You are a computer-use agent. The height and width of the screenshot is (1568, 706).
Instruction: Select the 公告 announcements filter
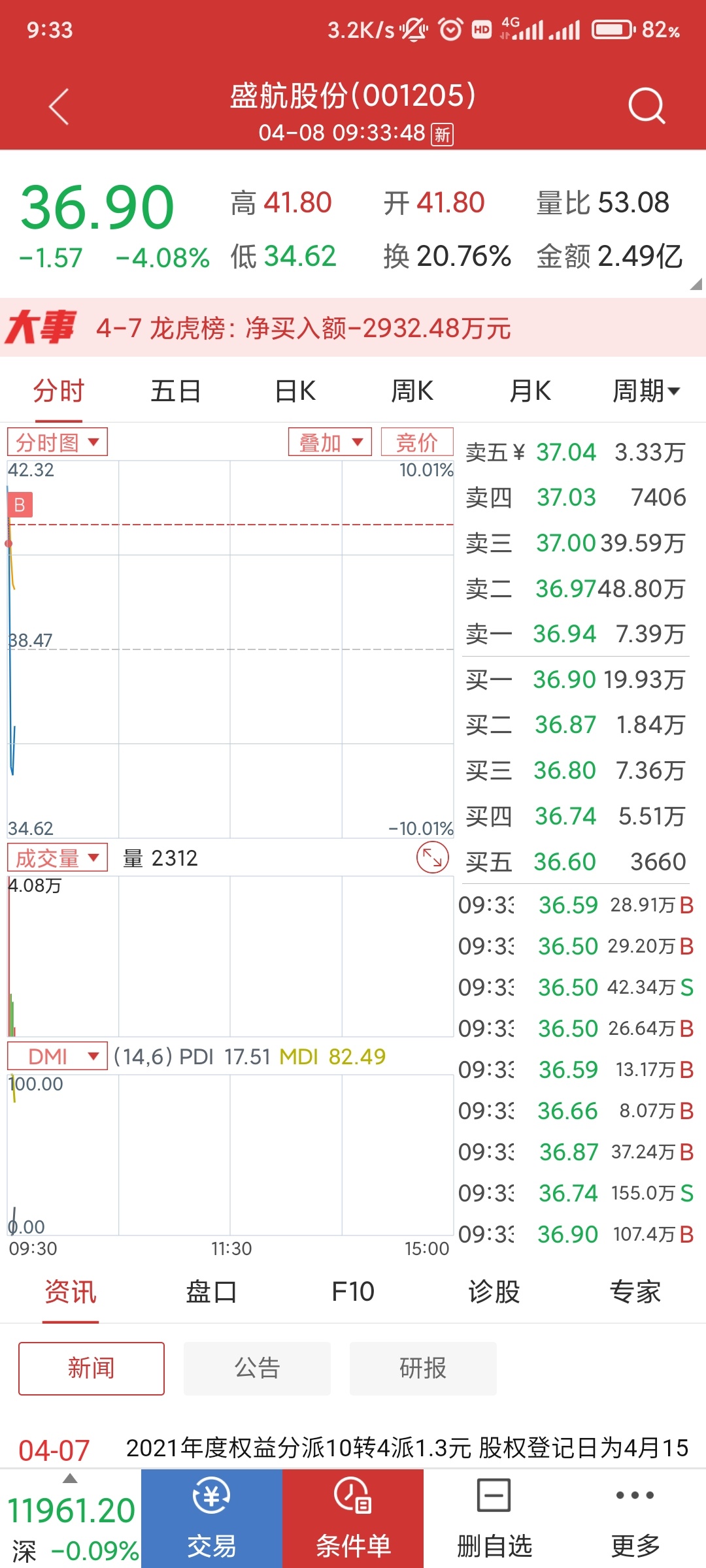[257, 1368]
